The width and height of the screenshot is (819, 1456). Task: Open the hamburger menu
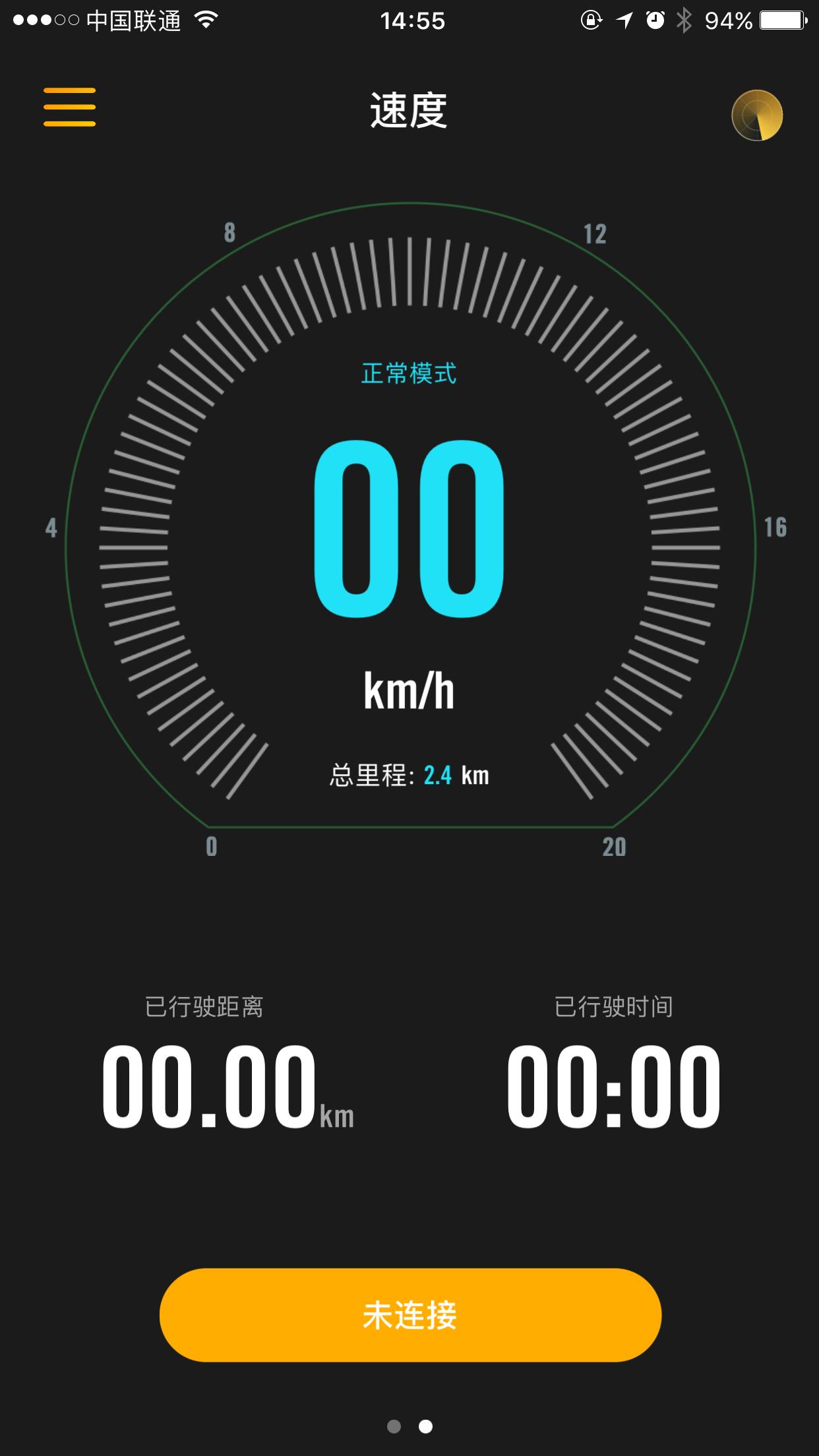point(69,107)
